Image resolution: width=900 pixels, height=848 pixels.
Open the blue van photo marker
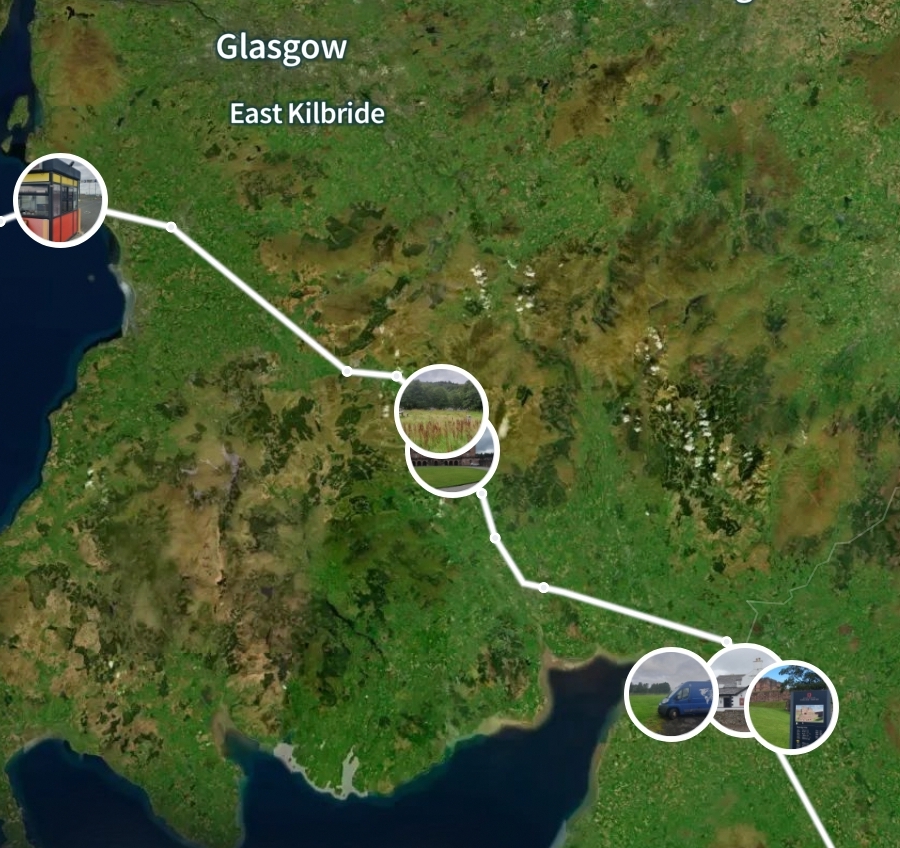point(670,693)
